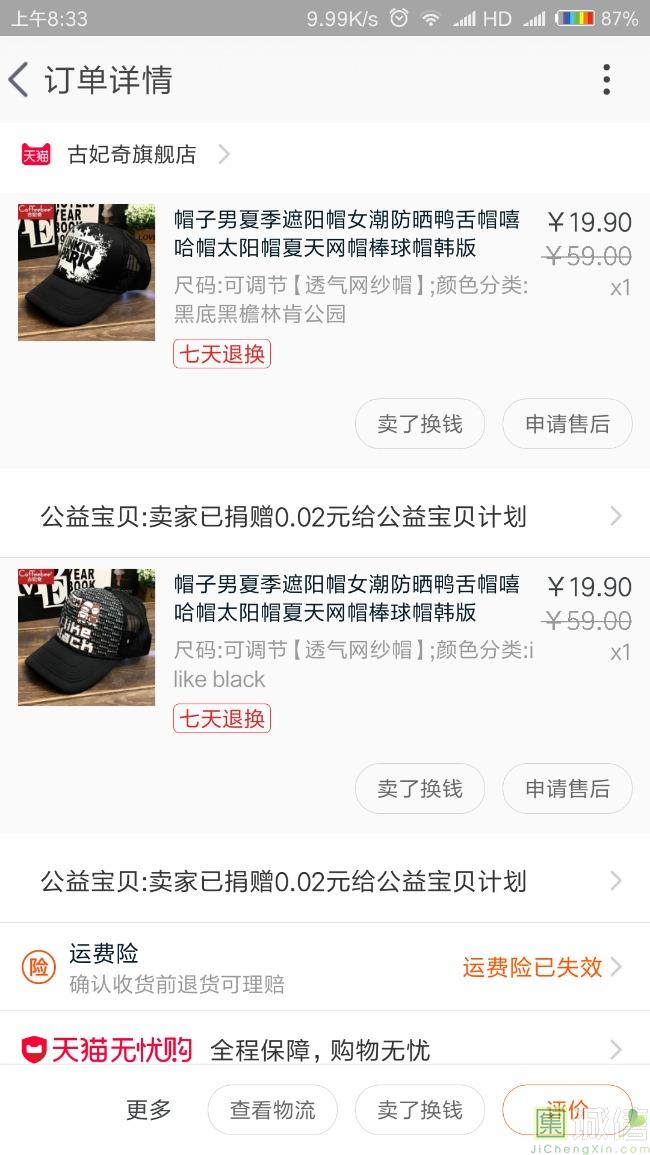650x1155 pixels.
Task: Tap 申请售后 for the 林肯公园 cap
Action: (567, 424)
